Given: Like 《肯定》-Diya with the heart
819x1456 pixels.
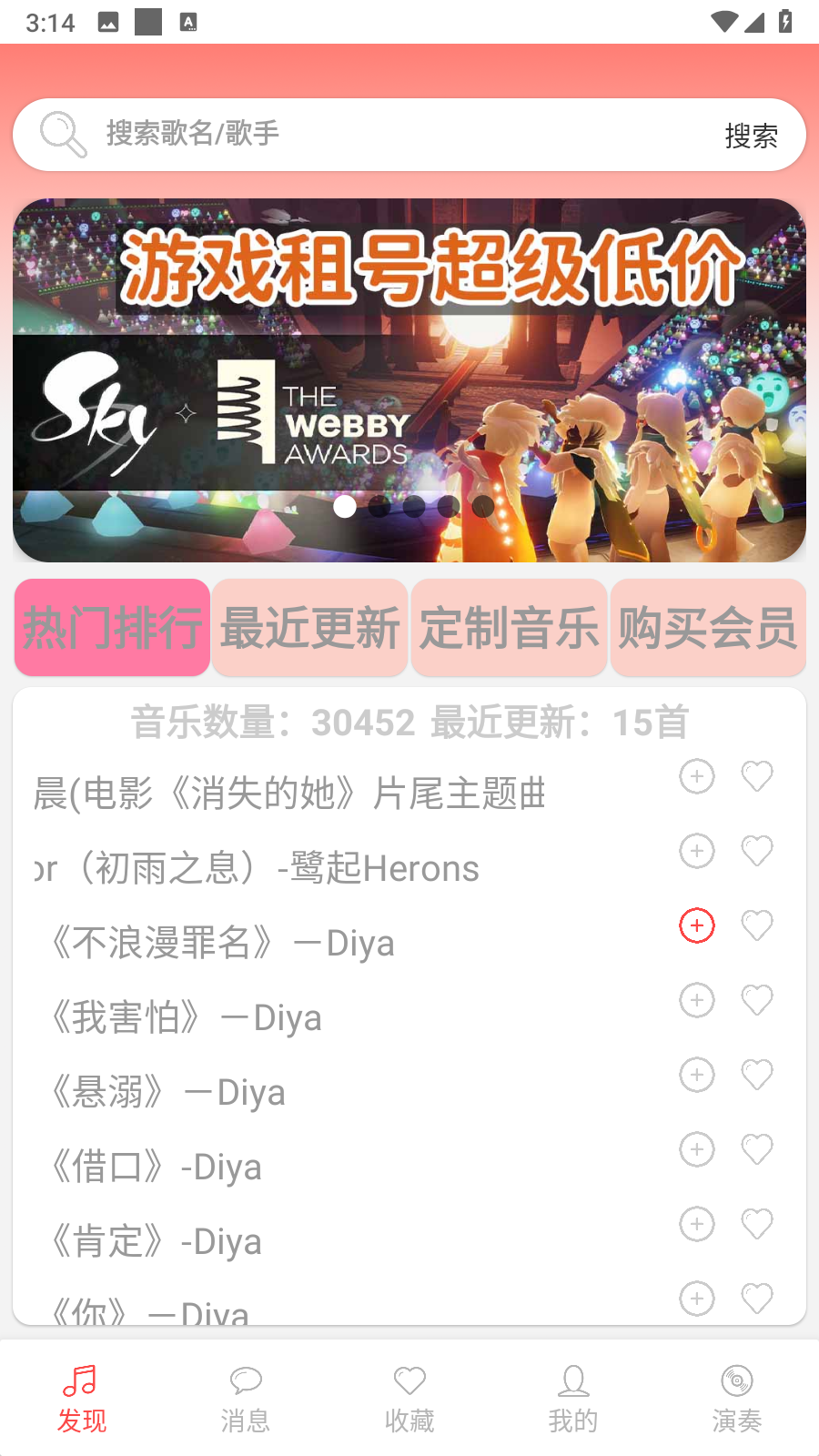Looking at the screenshot, I should [757, 1224].
